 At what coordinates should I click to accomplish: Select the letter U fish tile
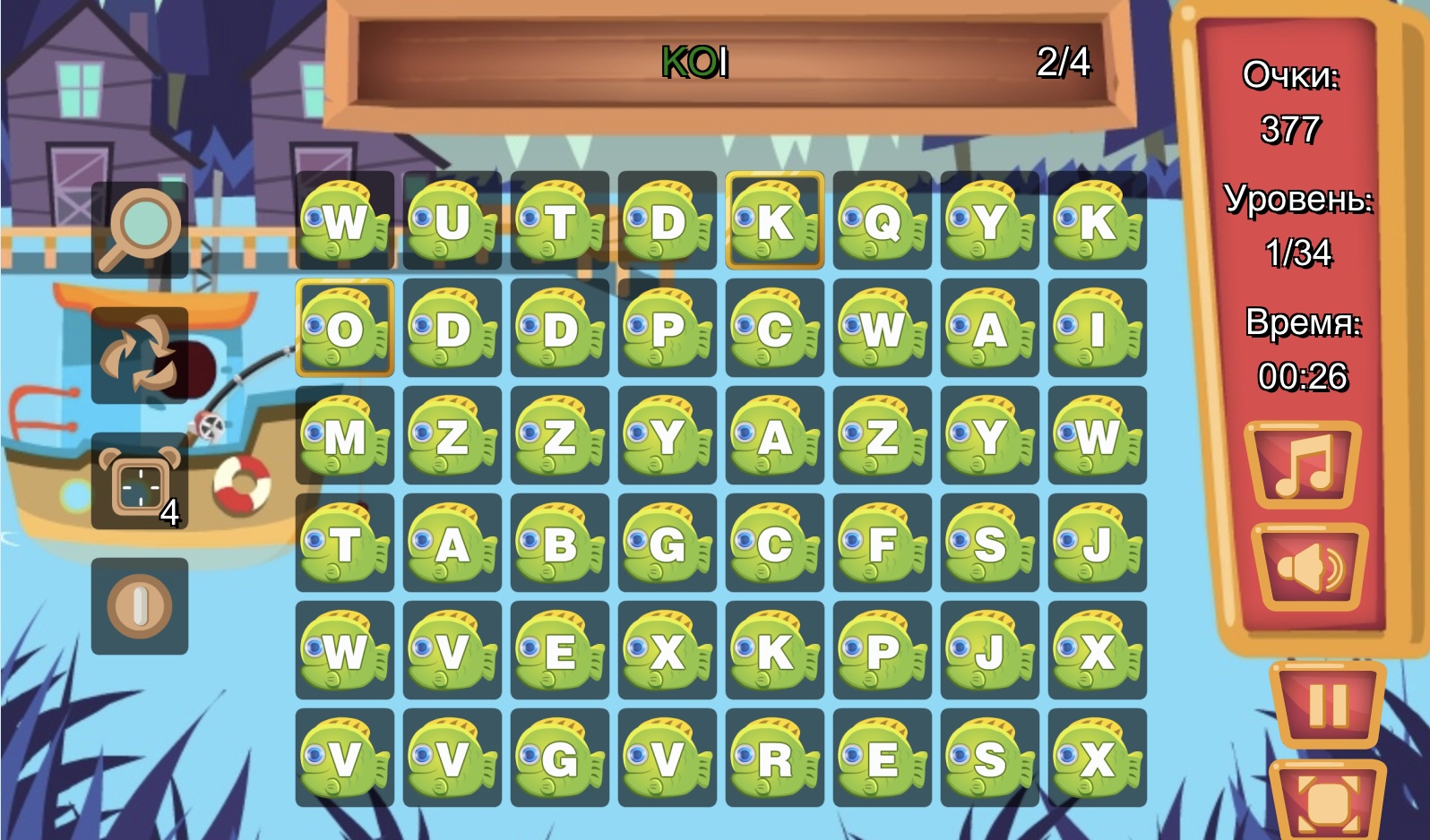tap(452, 221)
